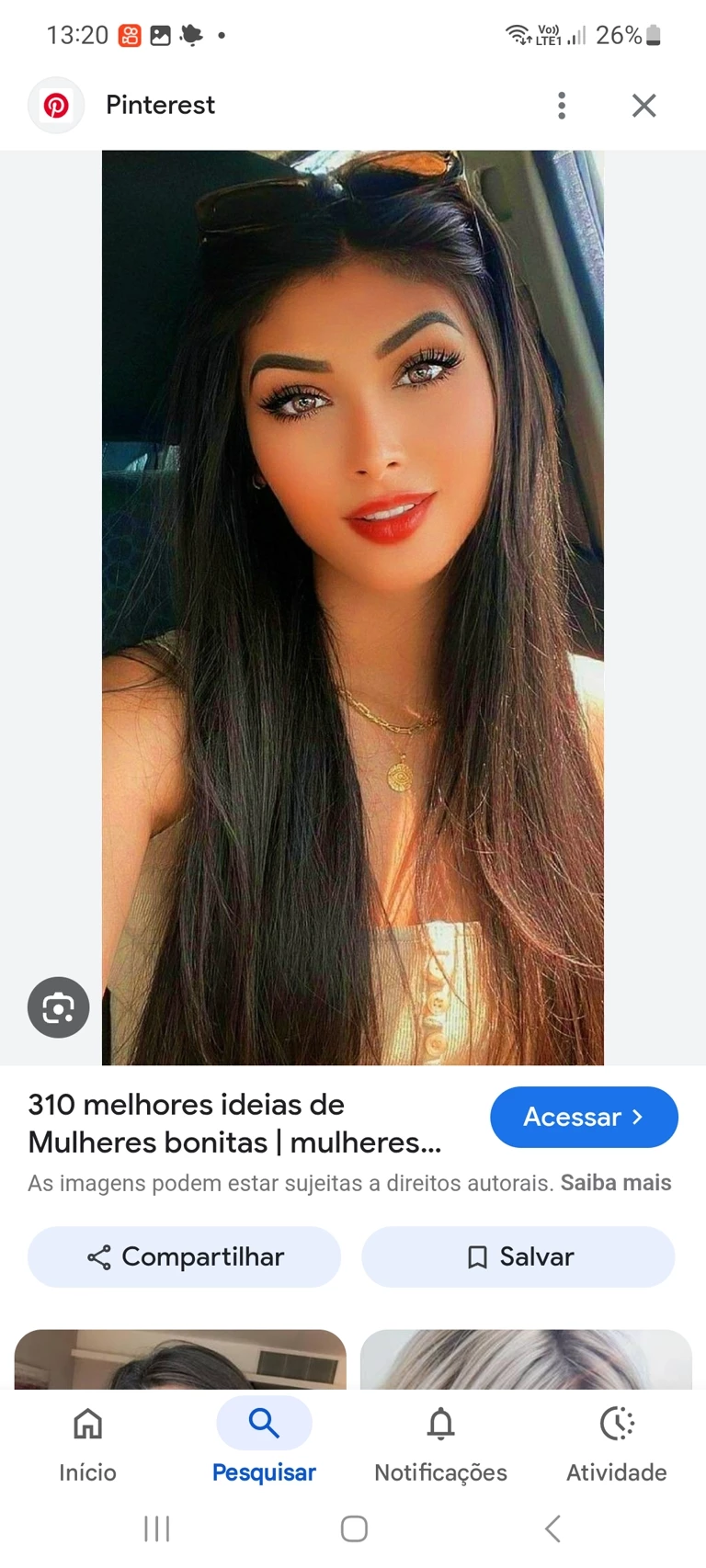Tap the Acessar button
Viewport: 706px width, 1568px height.
click(x=584, y=1117)
